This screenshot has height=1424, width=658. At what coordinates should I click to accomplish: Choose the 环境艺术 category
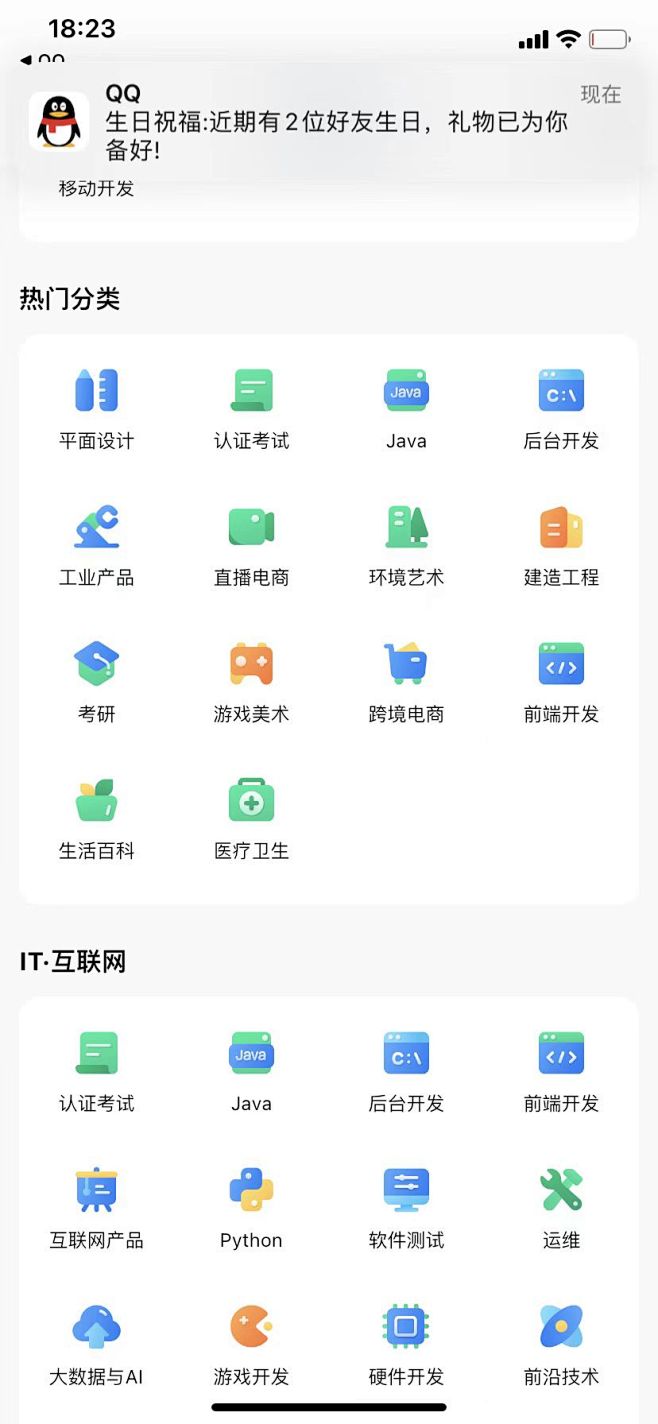point(406,546)
